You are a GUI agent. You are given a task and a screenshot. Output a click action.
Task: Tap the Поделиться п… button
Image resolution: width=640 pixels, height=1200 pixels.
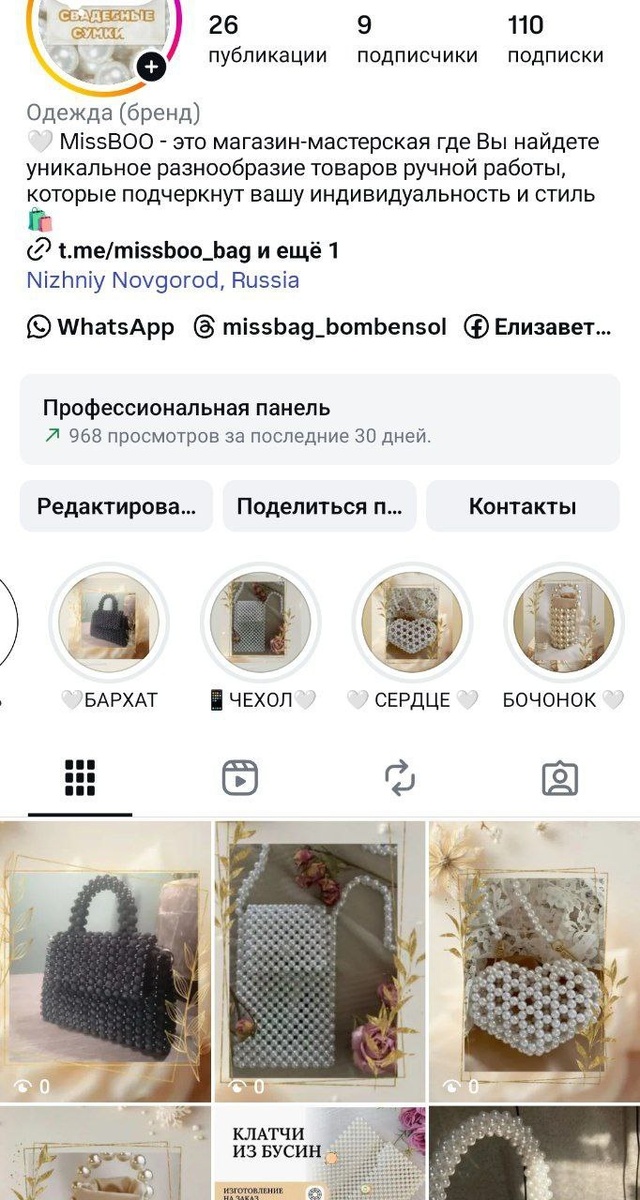click(319, 506)
